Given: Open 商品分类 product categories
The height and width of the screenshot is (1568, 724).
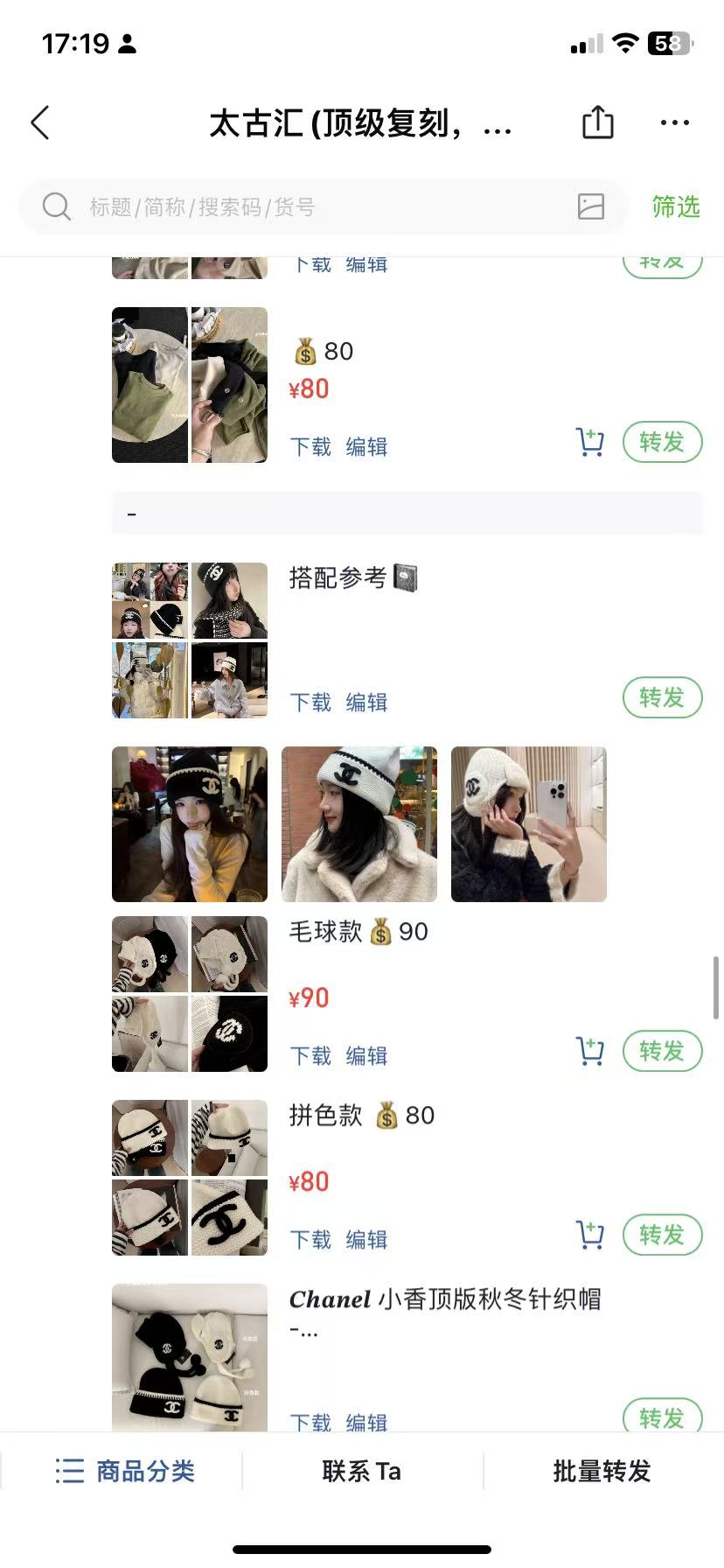Looking at the screenshot, I should [125, 1471].
